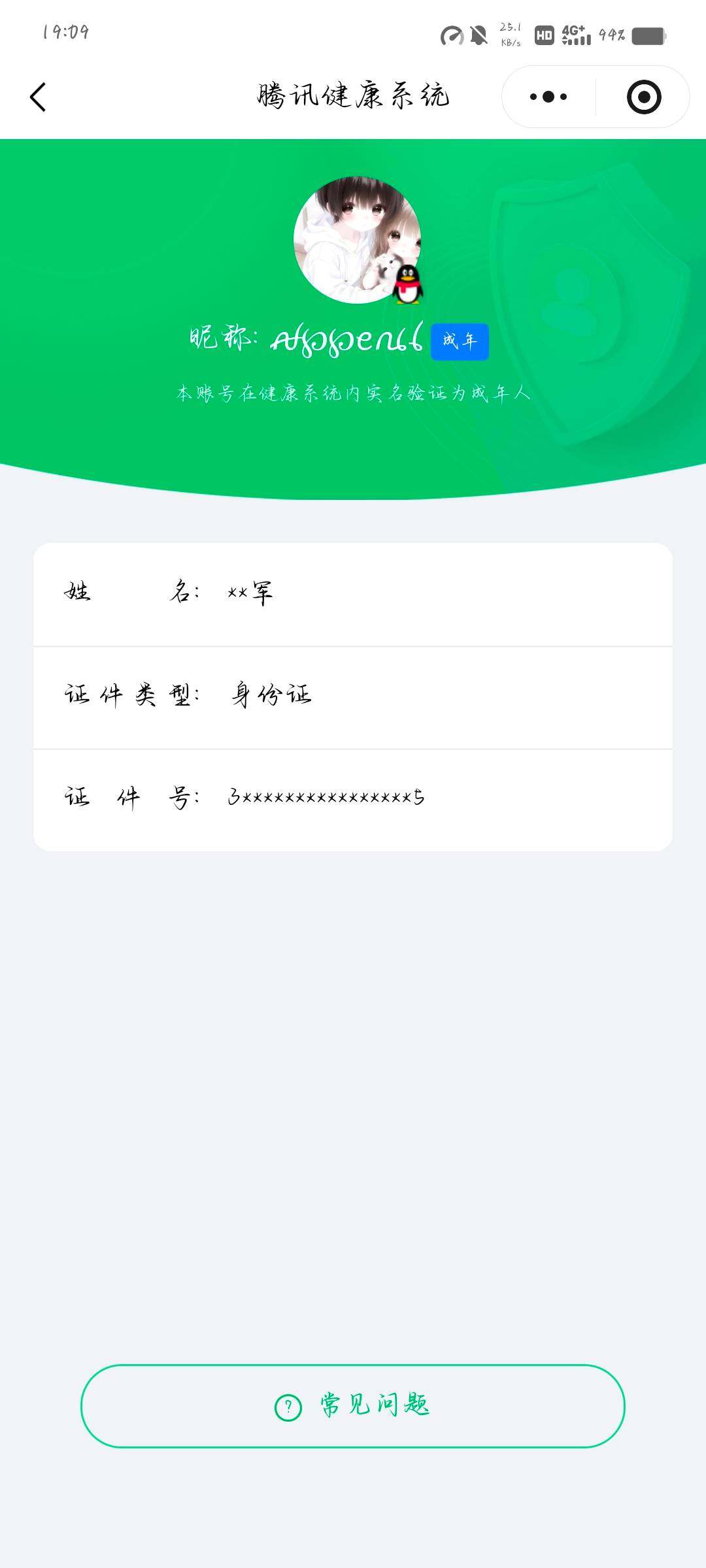Click the 成年 adult verification badge
This screenshot has height=1568, width=706.
coord(460,341)
